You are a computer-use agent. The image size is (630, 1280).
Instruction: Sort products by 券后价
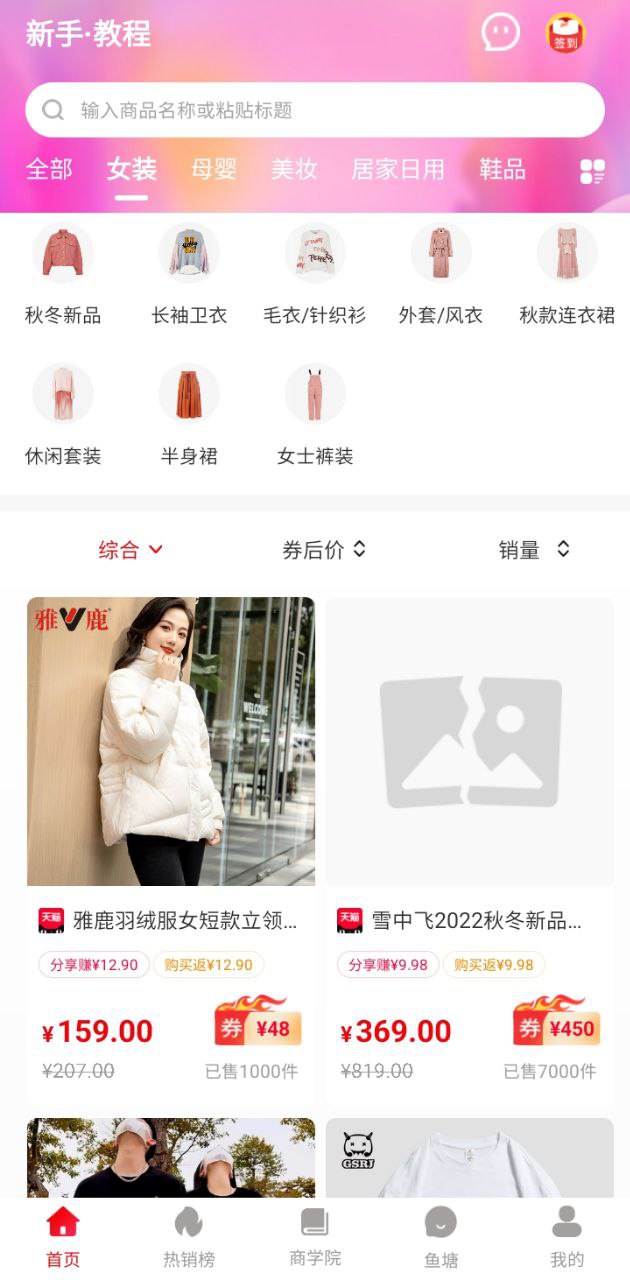click(324, 549)
